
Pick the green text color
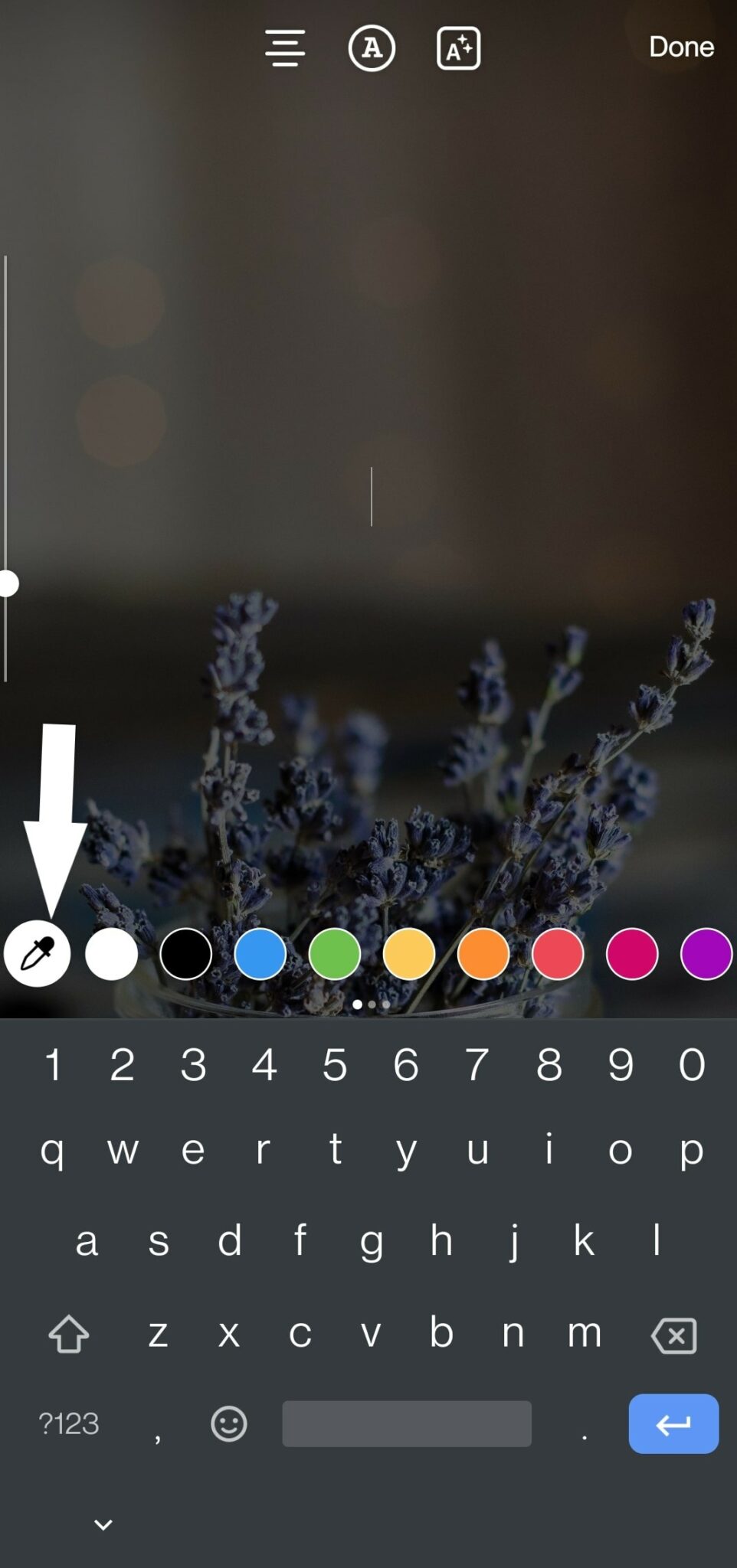(335, 954)
